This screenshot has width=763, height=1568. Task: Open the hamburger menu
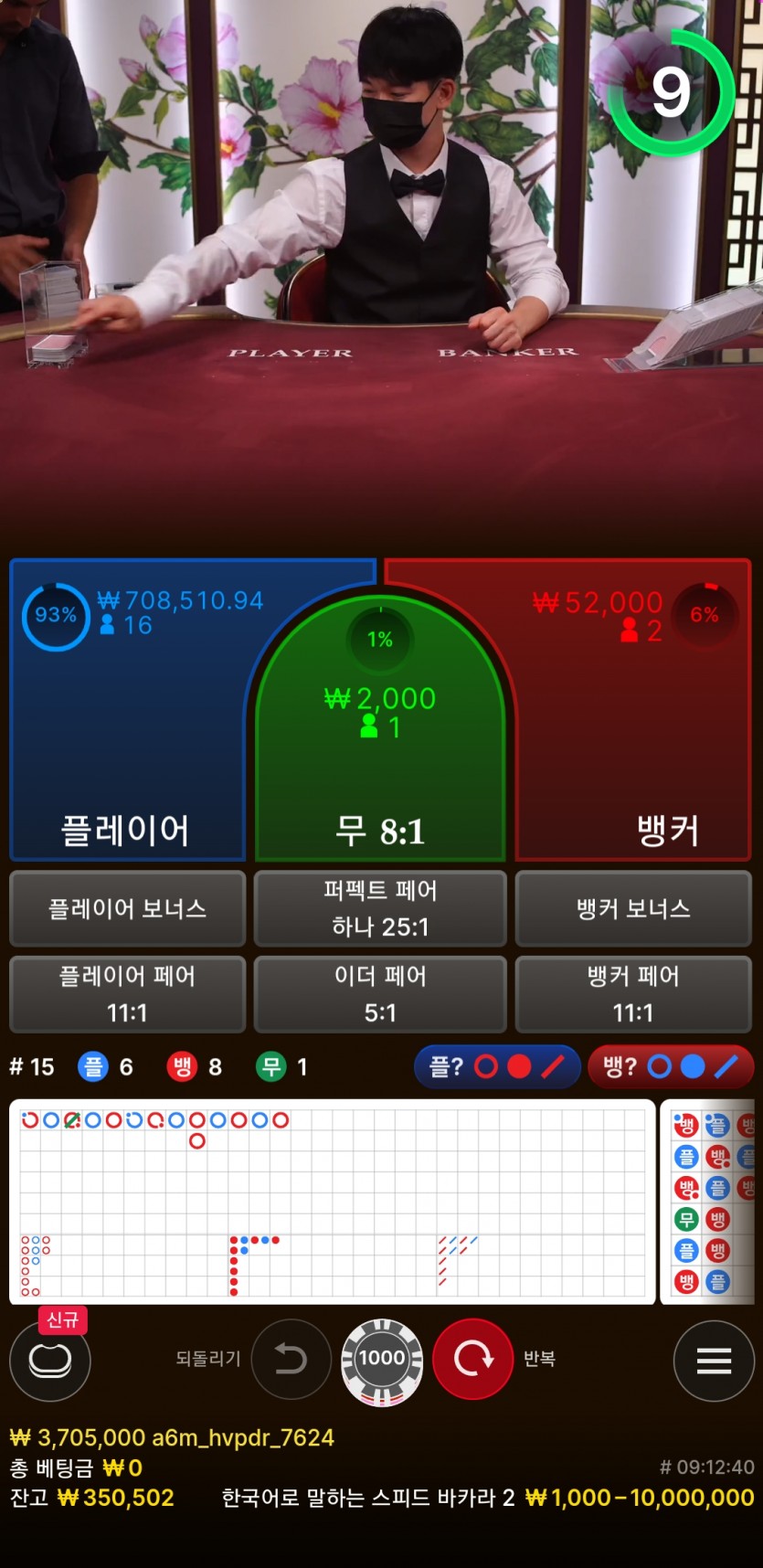coord(714,1361)
